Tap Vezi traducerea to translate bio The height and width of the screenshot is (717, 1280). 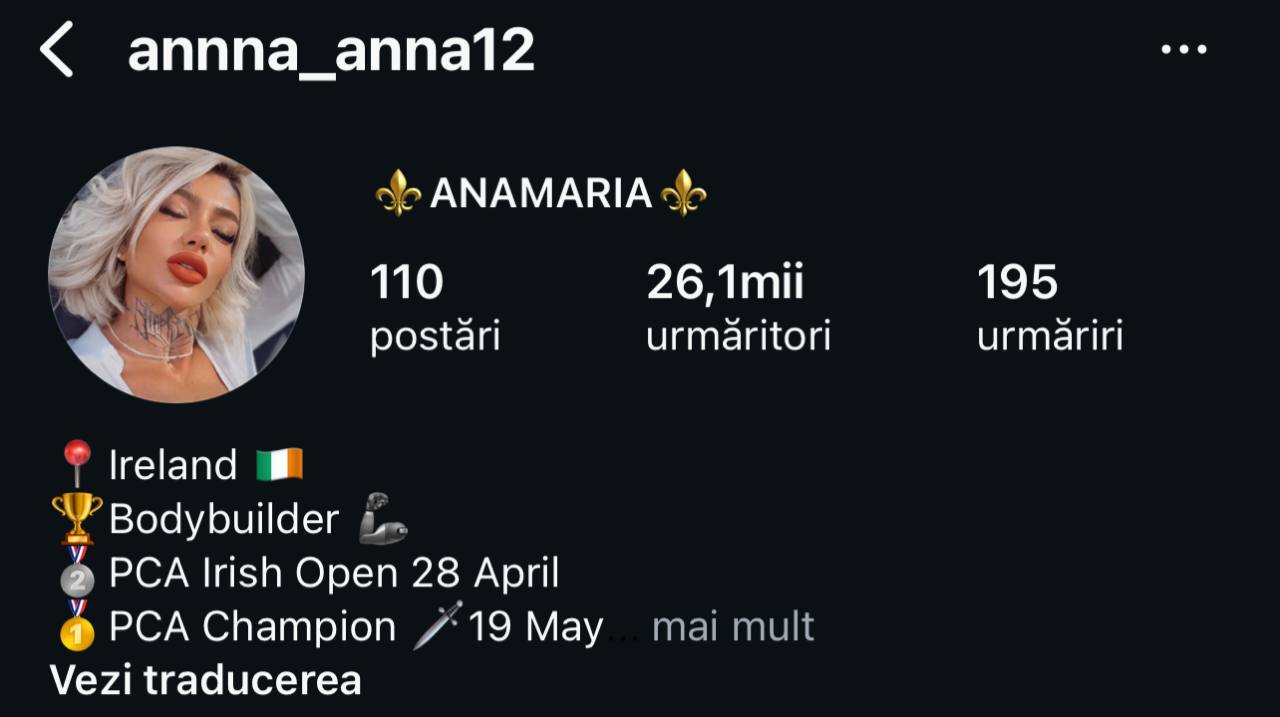pos(205,680)
